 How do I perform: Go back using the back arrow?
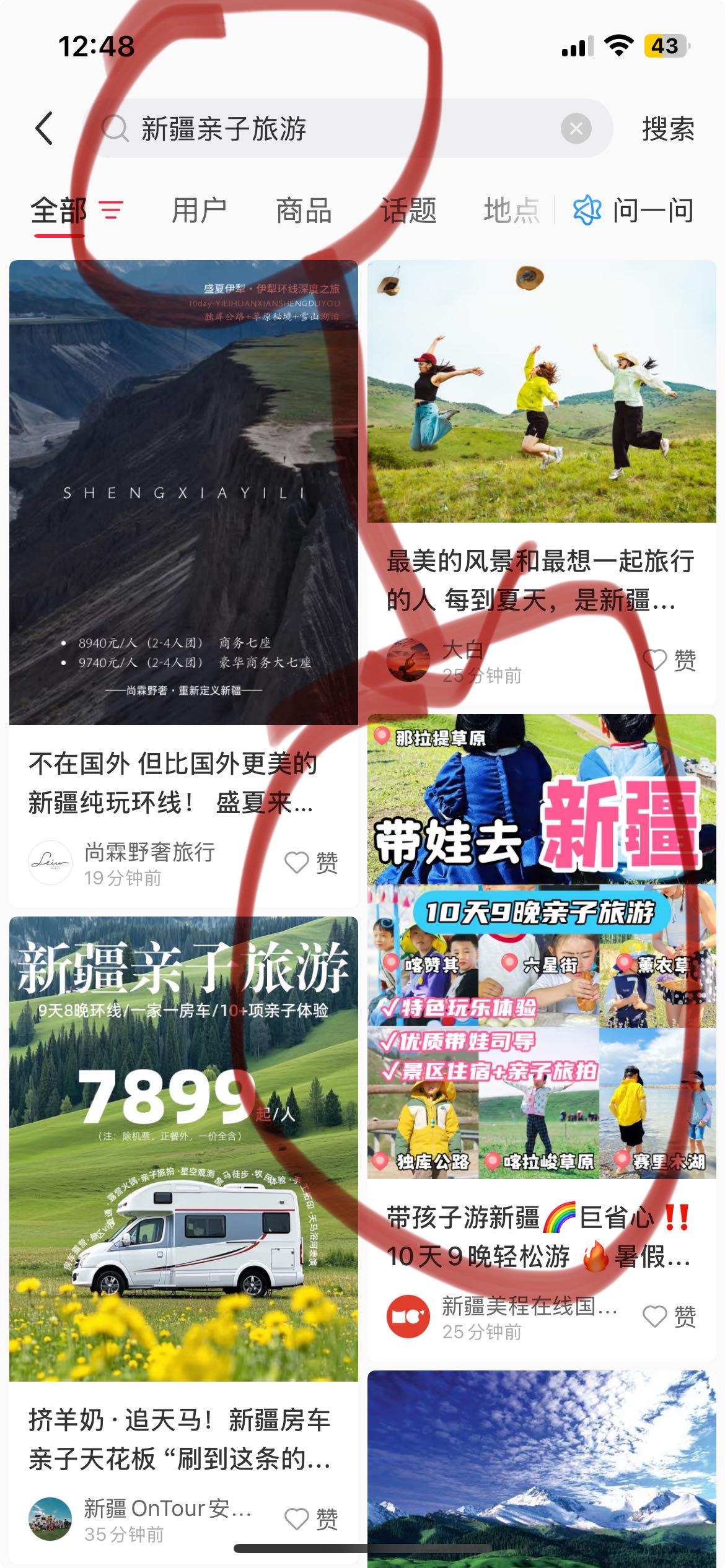coord(45,129)
